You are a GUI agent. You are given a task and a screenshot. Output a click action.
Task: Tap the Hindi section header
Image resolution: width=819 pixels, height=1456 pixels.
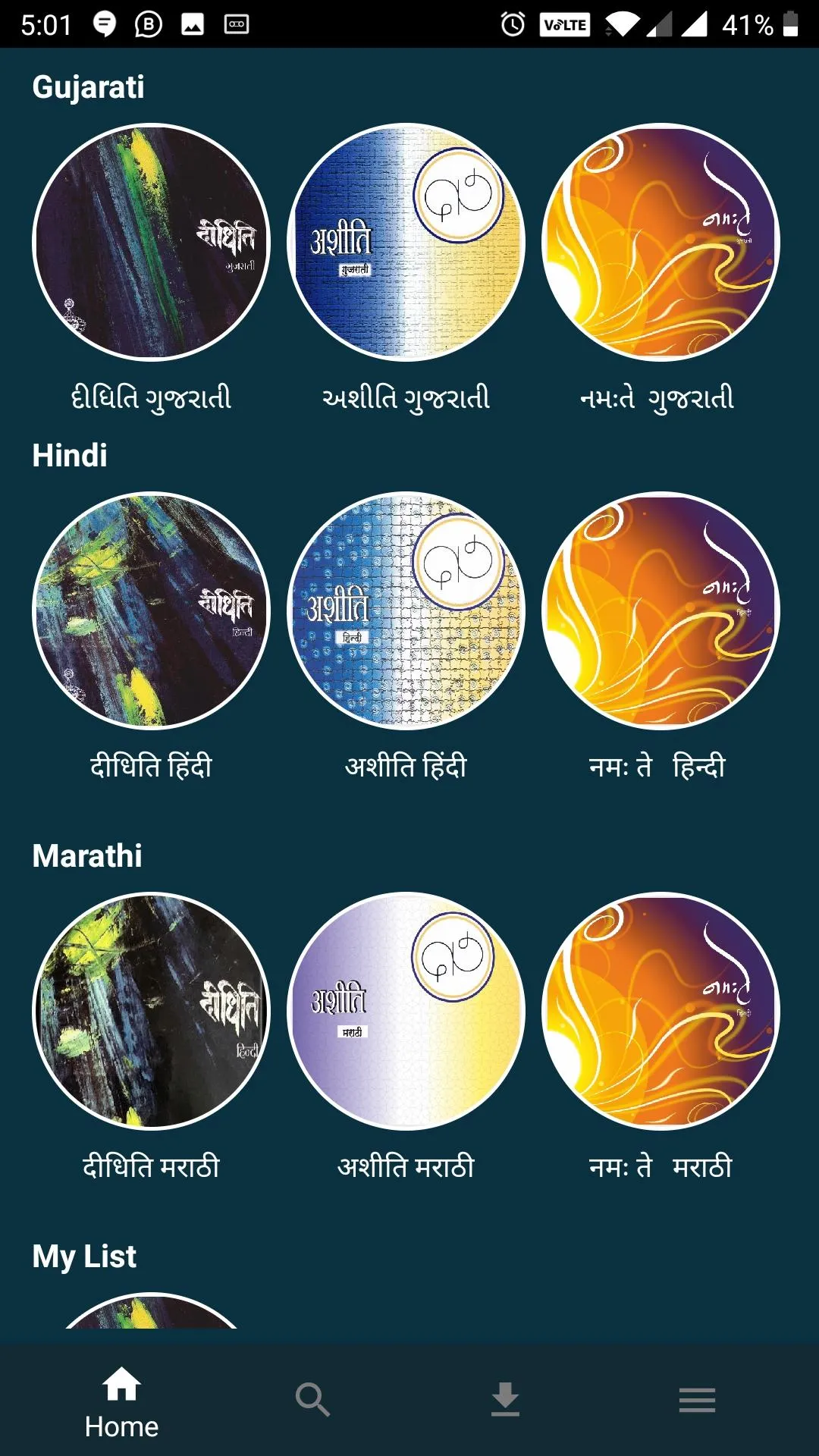69,457
